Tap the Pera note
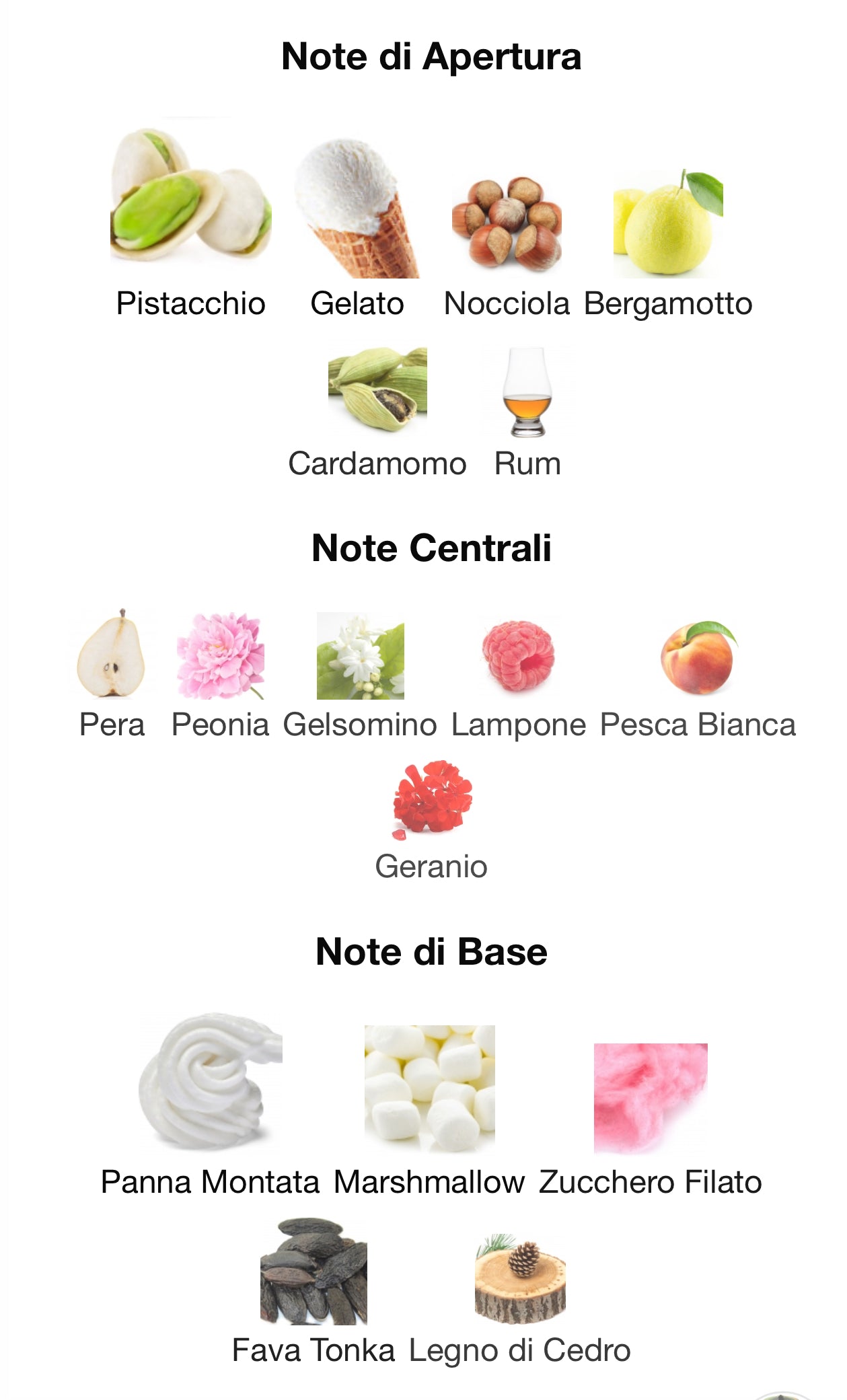Viewport: 847px width, 1400px height. click(x=112, y=655)
